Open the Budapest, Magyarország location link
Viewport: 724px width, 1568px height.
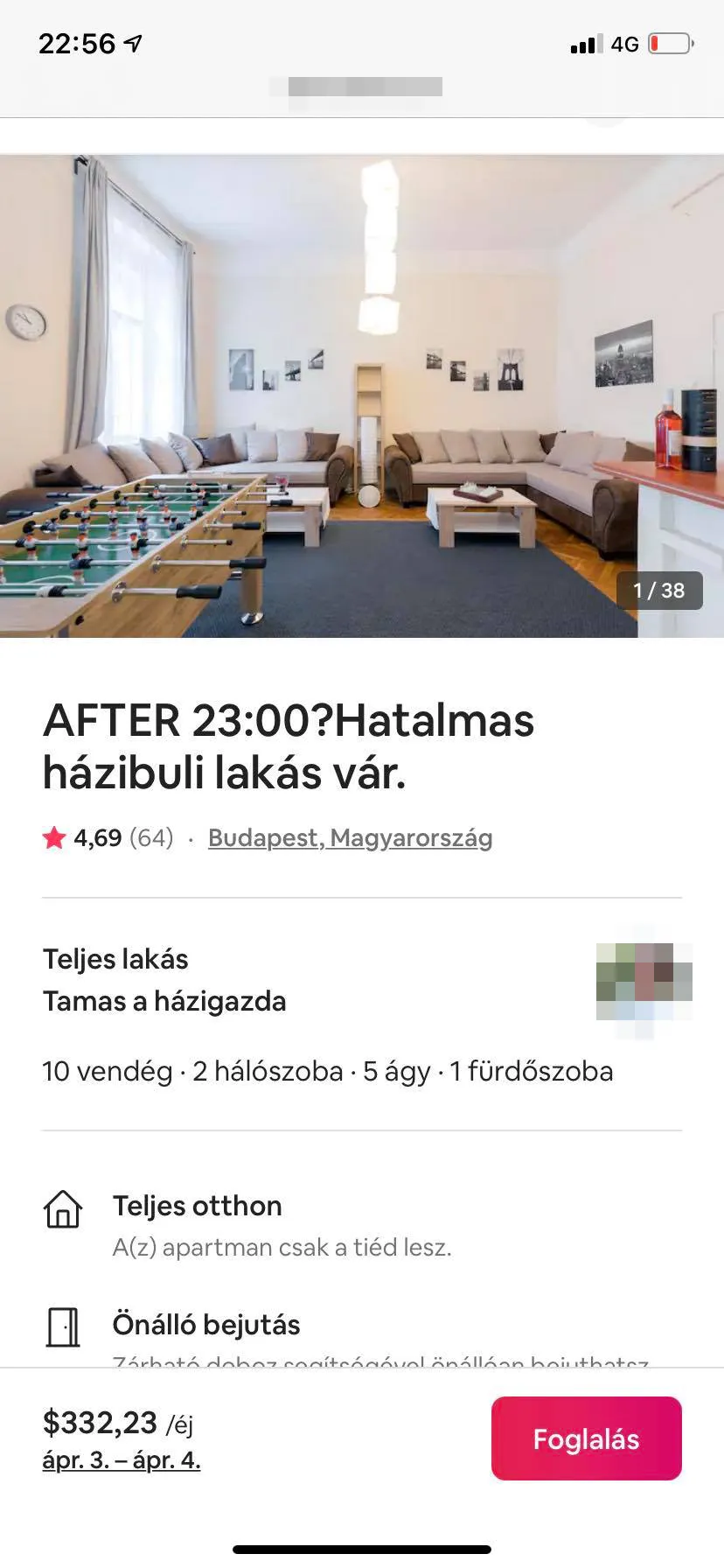(350, 838)
